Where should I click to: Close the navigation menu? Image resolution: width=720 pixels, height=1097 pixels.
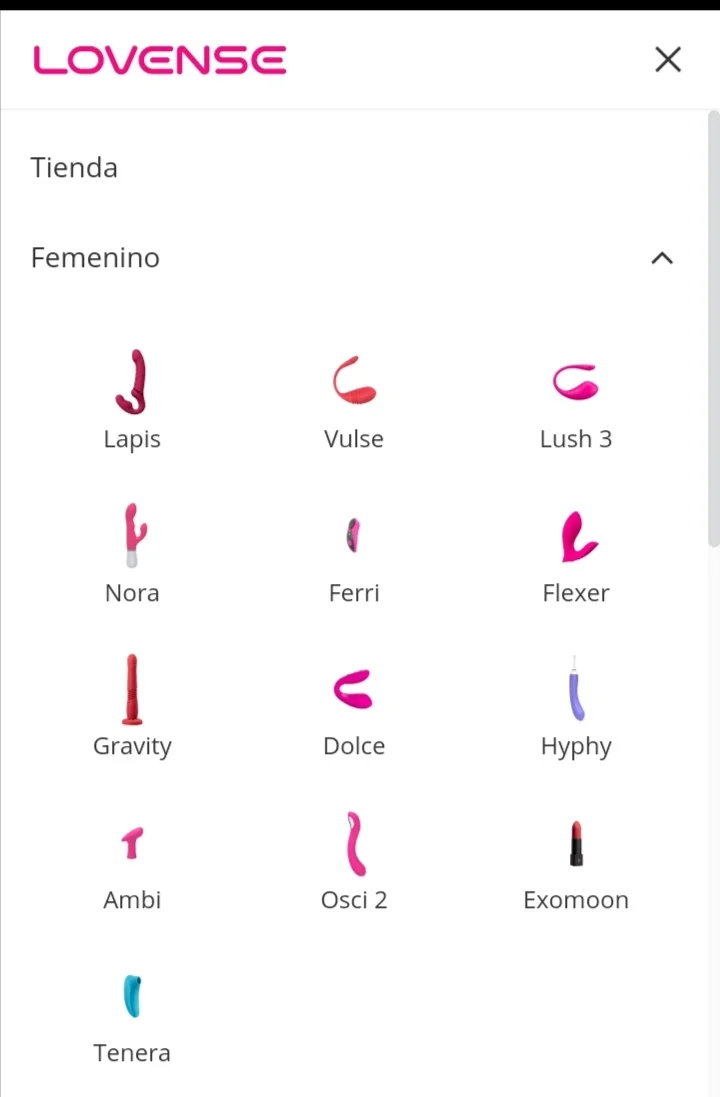[x=667, y=60]
